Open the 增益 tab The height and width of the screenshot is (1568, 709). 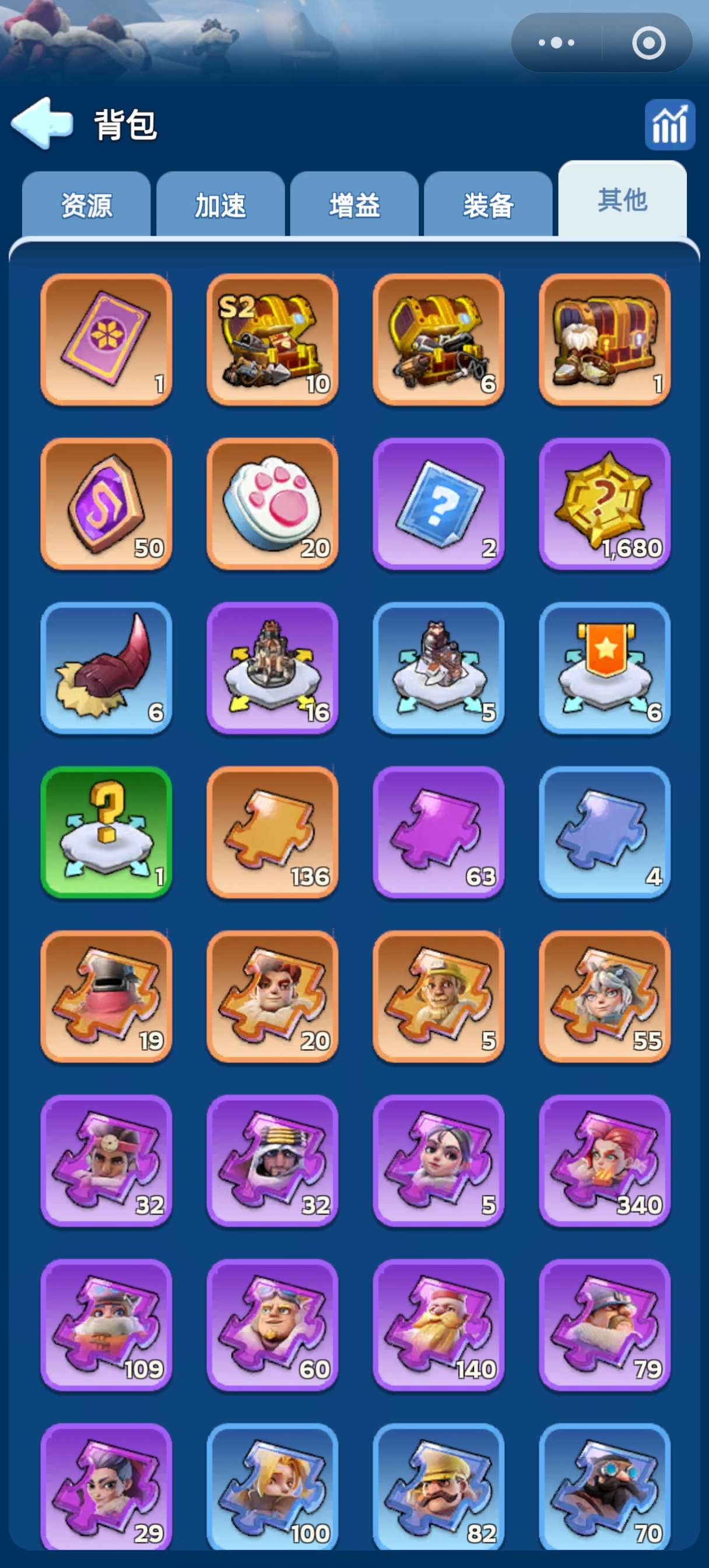[354, 205]
